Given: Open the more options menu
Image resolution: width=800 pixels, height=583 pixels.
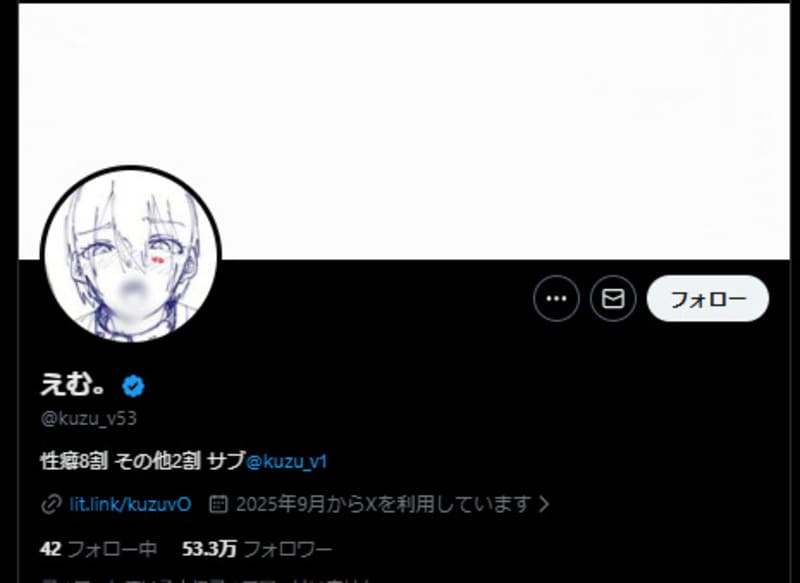Looking at the screenshot, I should pyautogui.click(x=556, y=298).
